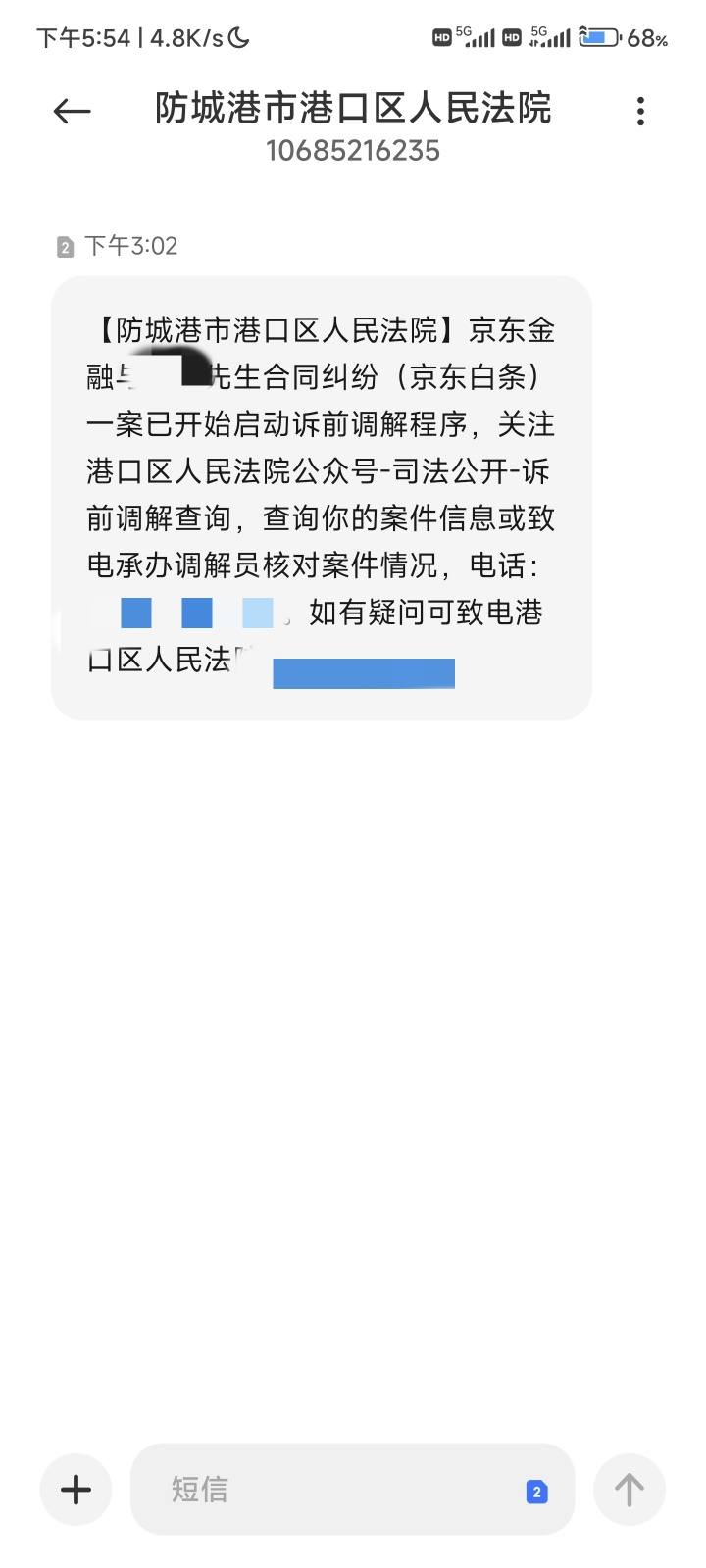Tap the plus attachment button
The height and width of the screenshot is (1568, 706).
coord(76,1490)
